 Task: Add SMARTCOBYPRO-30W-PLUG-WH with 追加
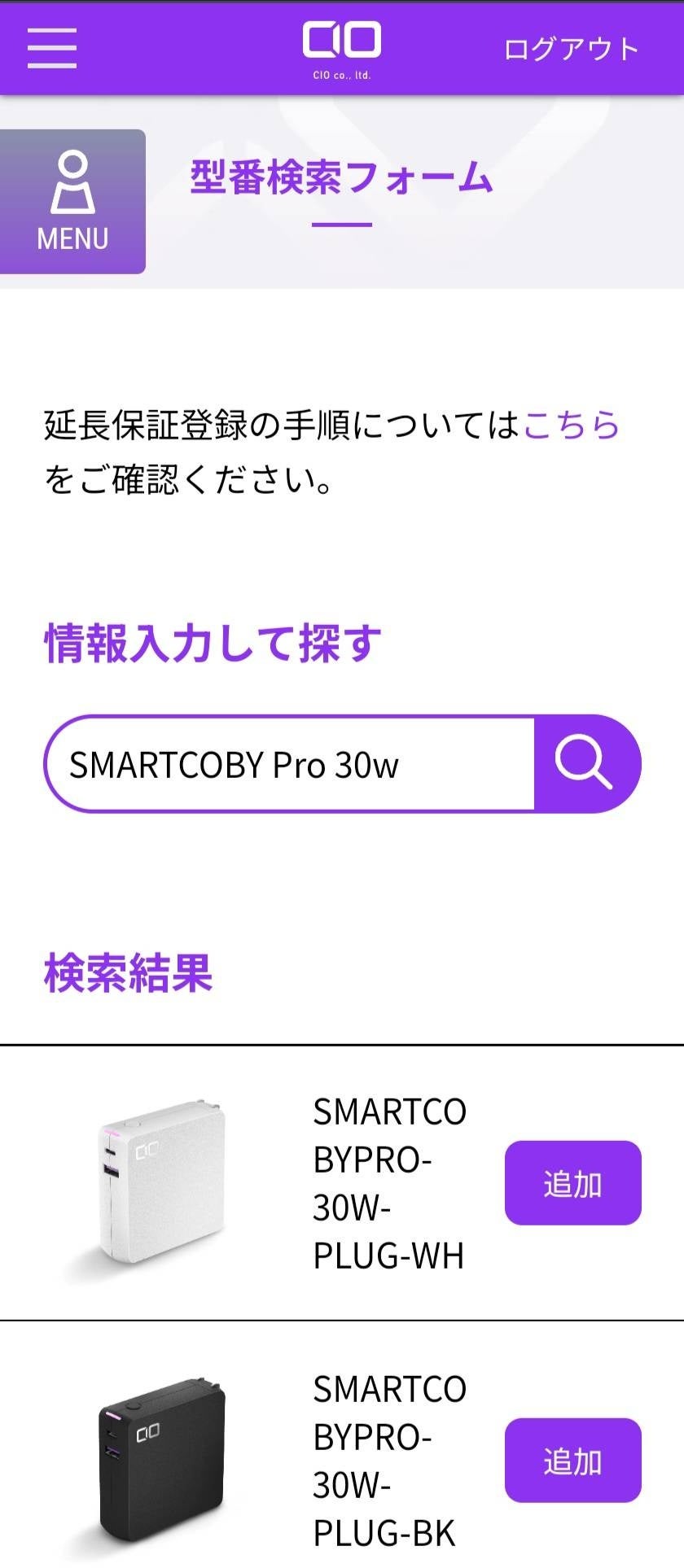coord(572,1183)
